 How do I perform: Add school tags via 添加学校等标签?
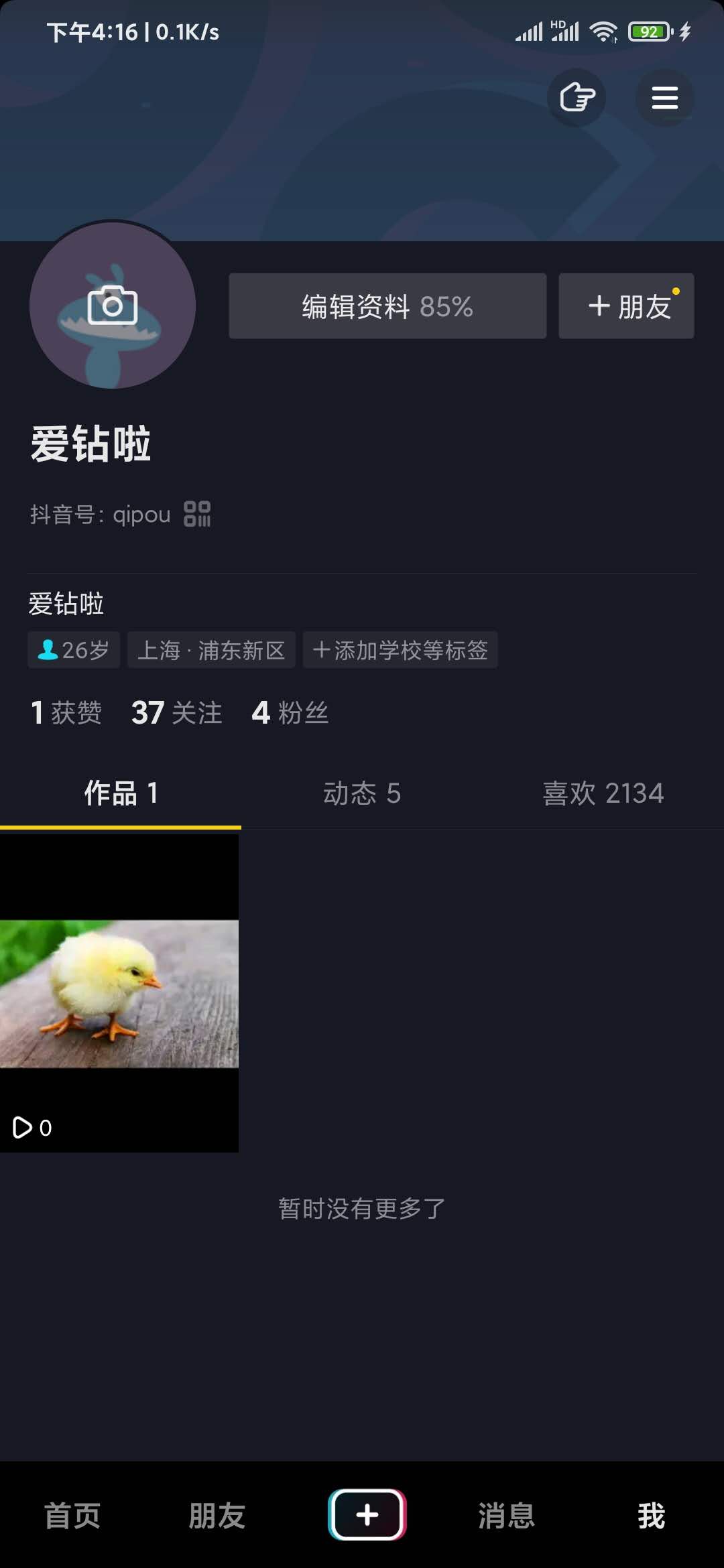(x=400, y=650)
